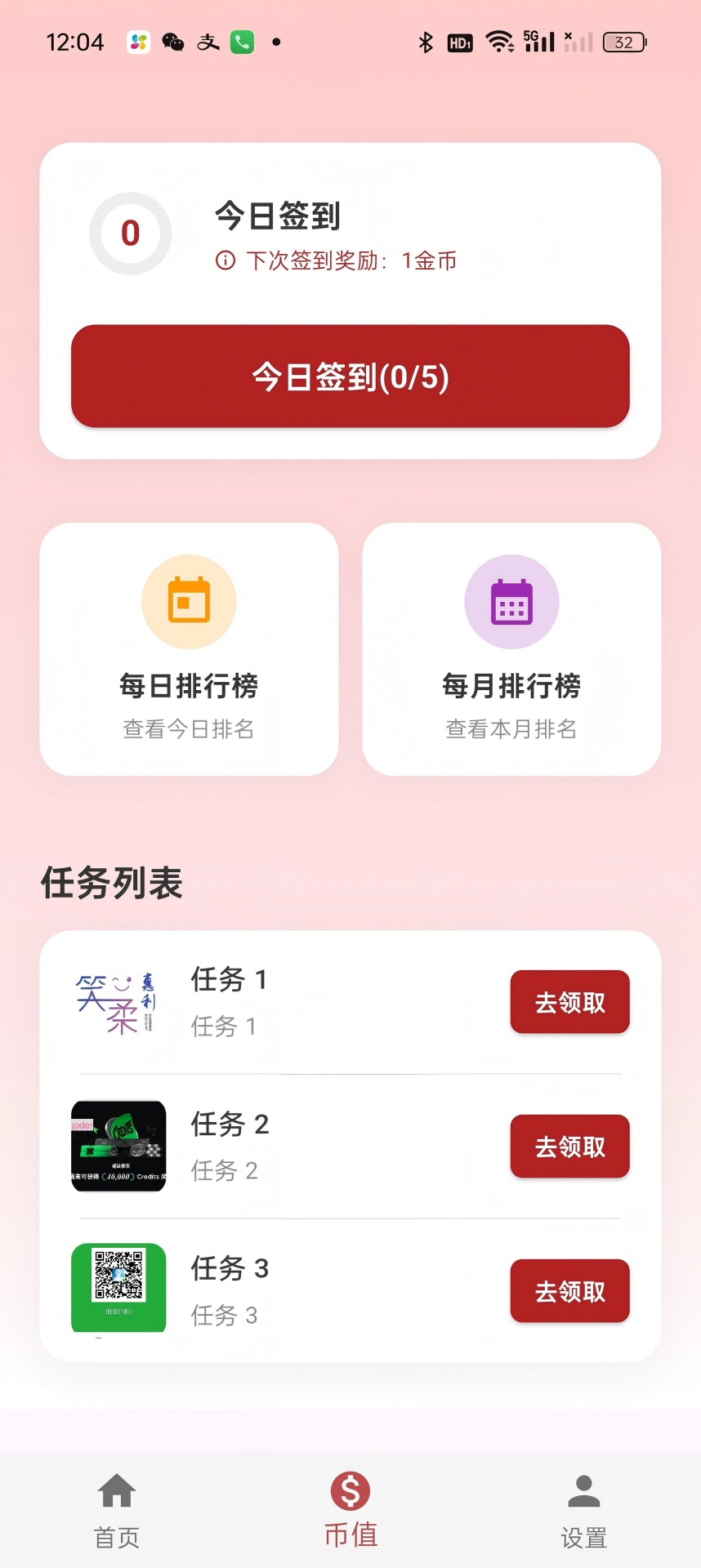The height and width of the screenshot is (1568, 701).
Task: Select the coin icon for 币值
Action: click(350, 1490)
